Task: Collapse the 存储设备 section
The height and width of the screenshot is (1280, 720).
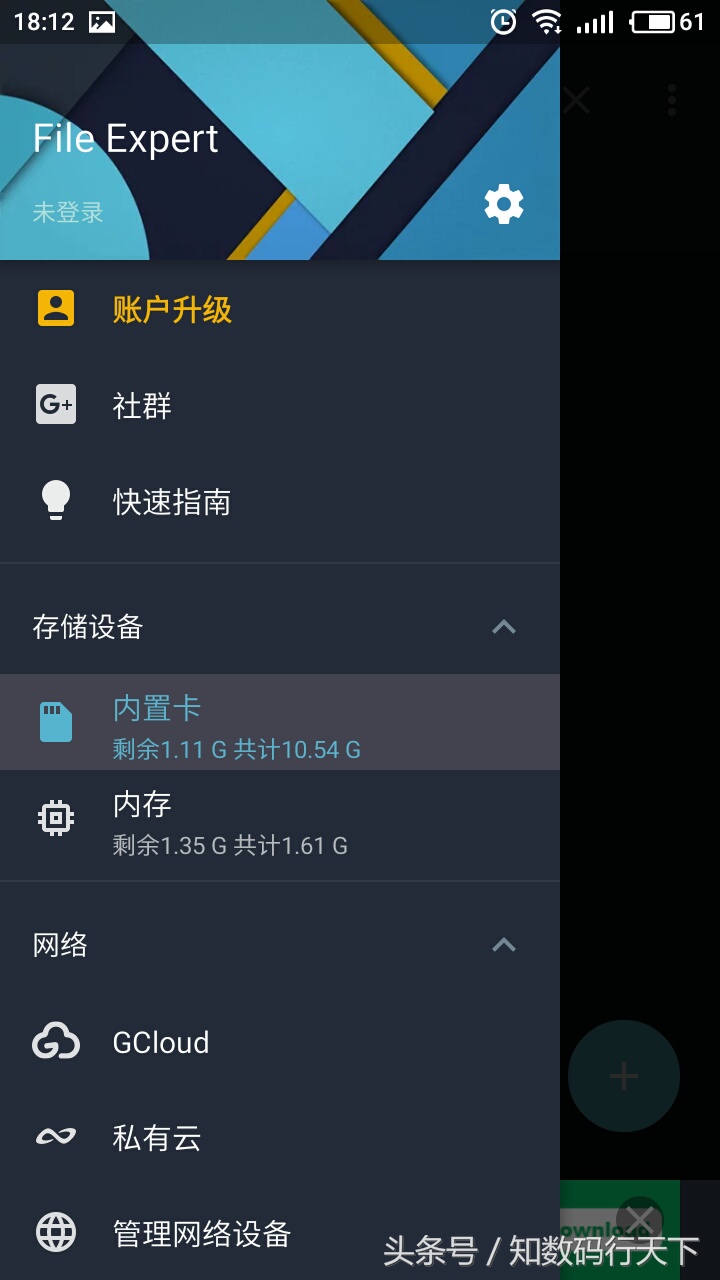Action: pos(505,627)
